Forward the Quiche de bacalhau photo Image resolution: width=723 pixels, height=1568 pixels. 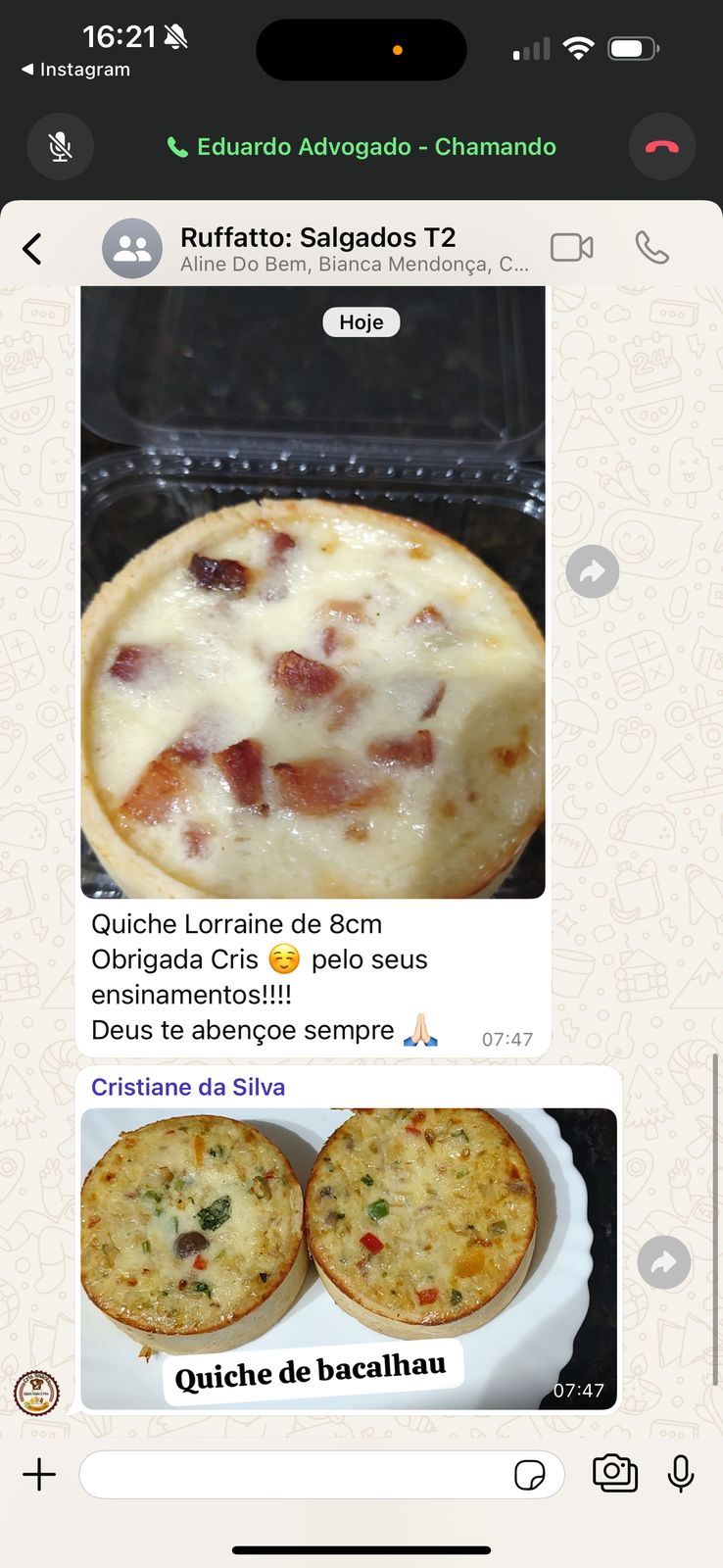[x=663, y=1262]
